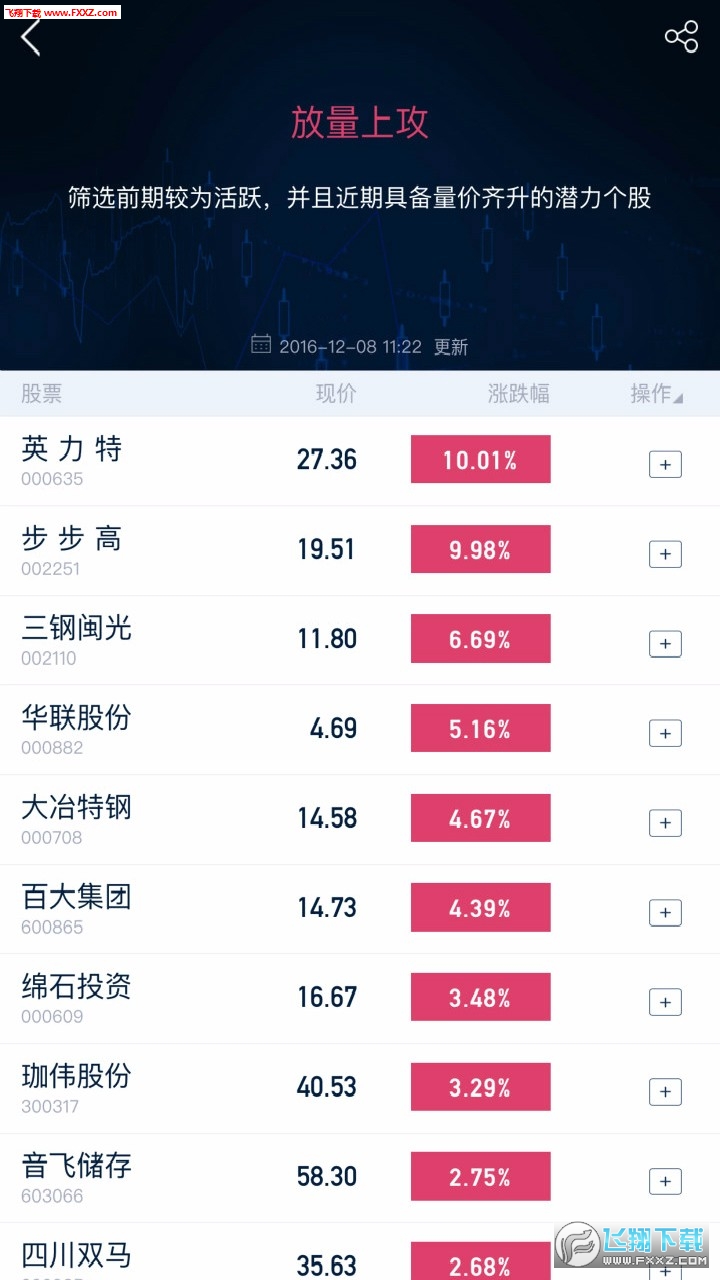Viewport: 720px width, 1280px height.
Task: Open stock 绵石投资 000609
Action: pos(360,999)
